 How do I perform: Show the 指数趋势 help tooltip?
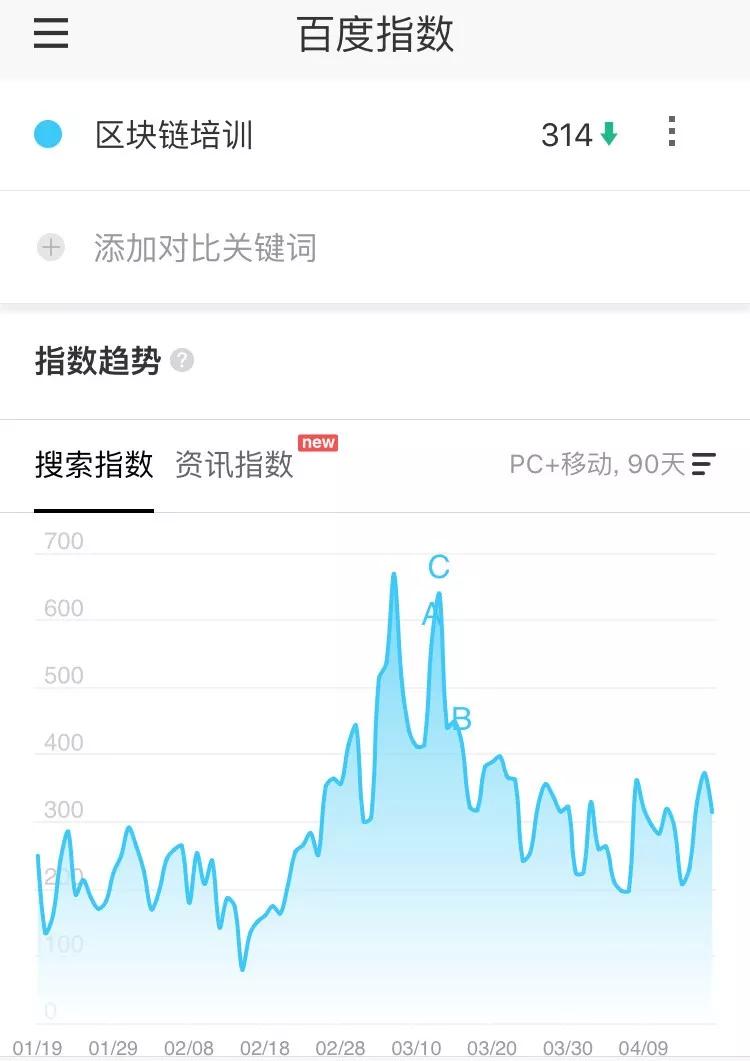(182, 361)
